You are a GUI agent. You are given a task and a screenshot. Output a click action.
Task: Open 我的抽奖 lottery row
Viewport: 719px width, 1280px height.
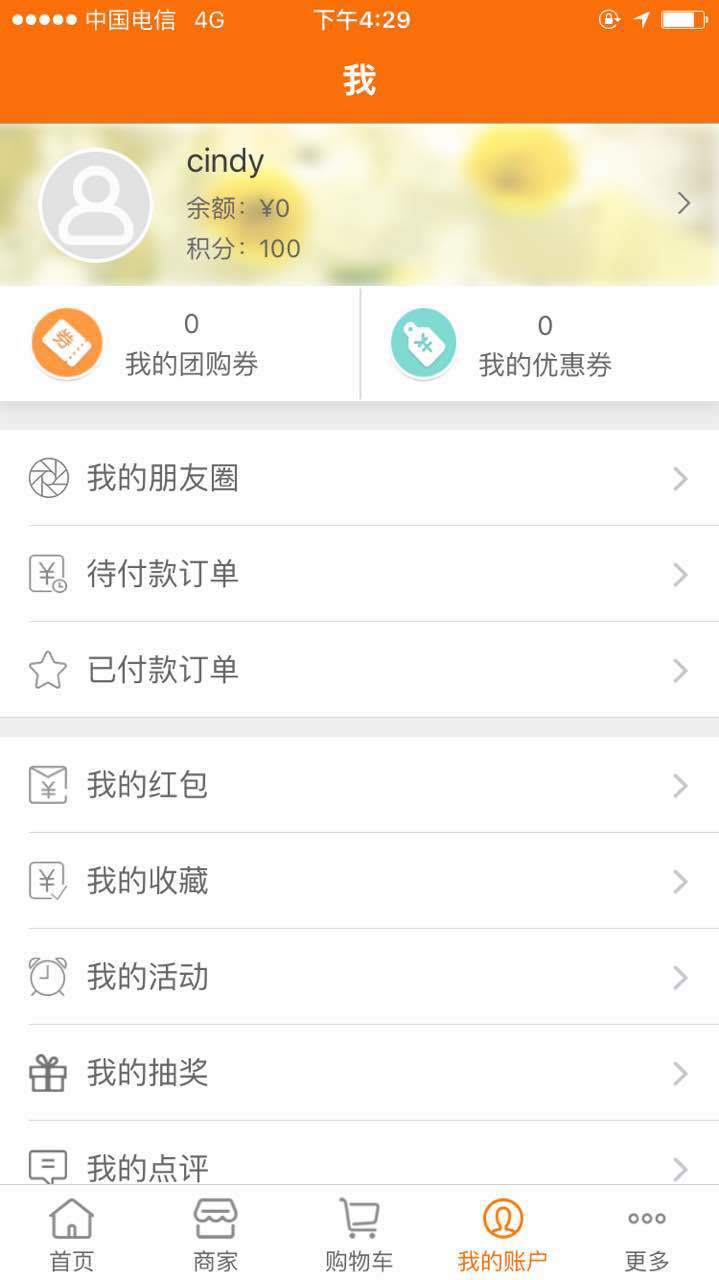click(x=359, y=1073)
